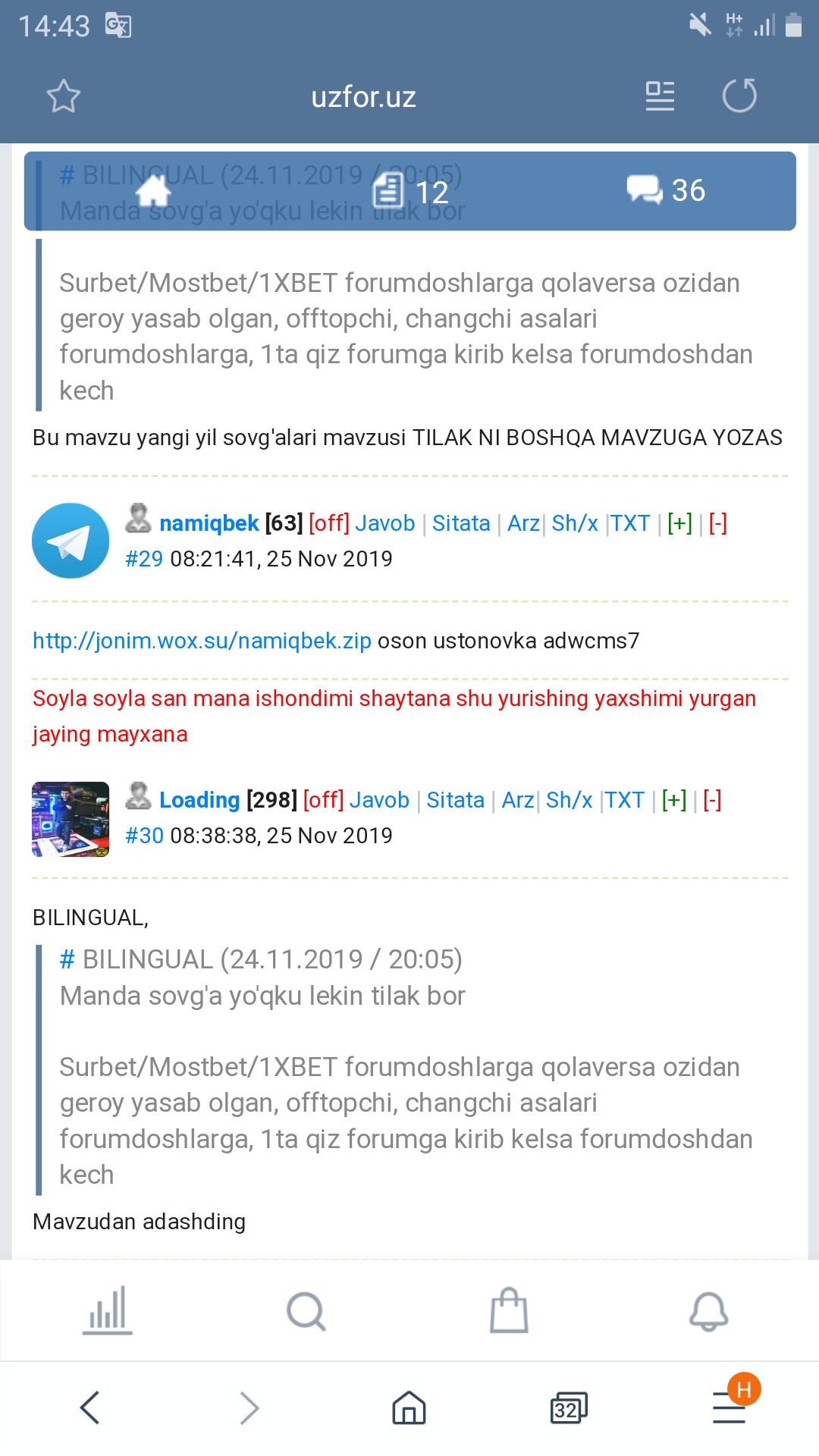Image resolution: width=819 pixels, height=1456 pixels.
Task: Bookmark this page with the star icon
Action: click(x=63, y=96)
